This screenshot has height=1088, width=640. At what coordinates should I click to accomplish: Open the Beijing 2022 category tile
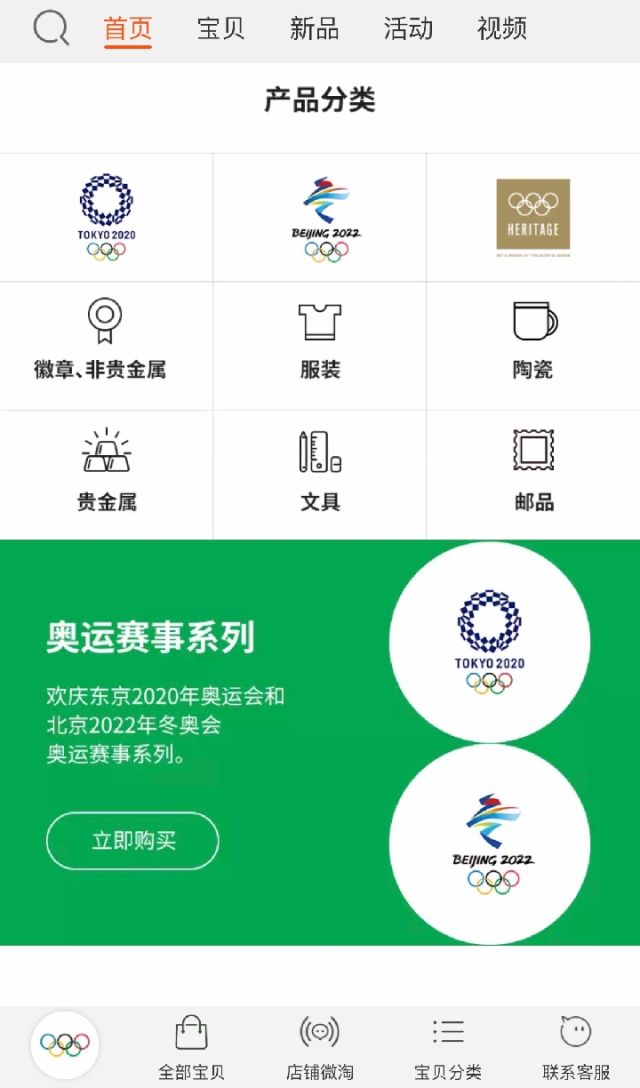320,218
